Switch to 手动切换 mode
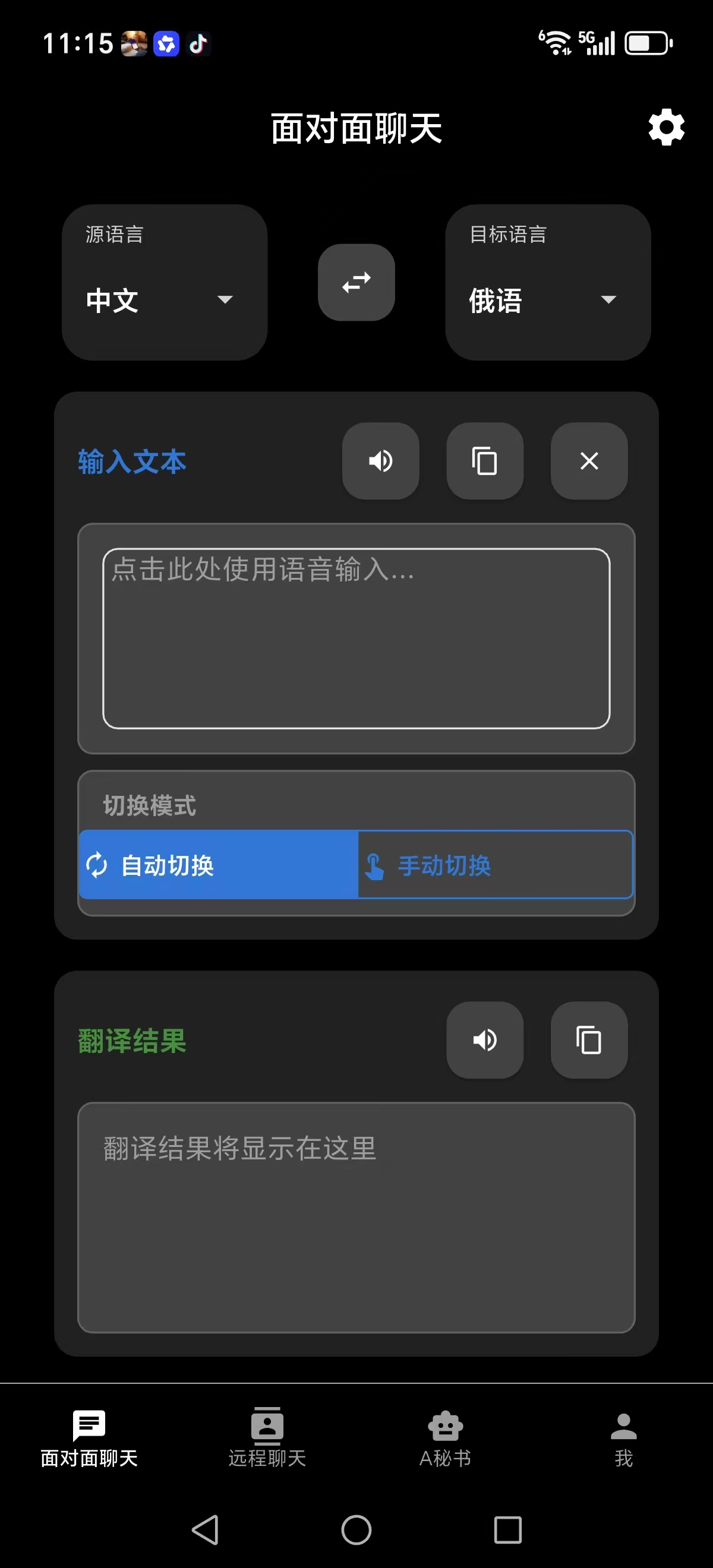The height and width of the screenshot is (1568, 713). pyautogui.click(x=494, y=865)
